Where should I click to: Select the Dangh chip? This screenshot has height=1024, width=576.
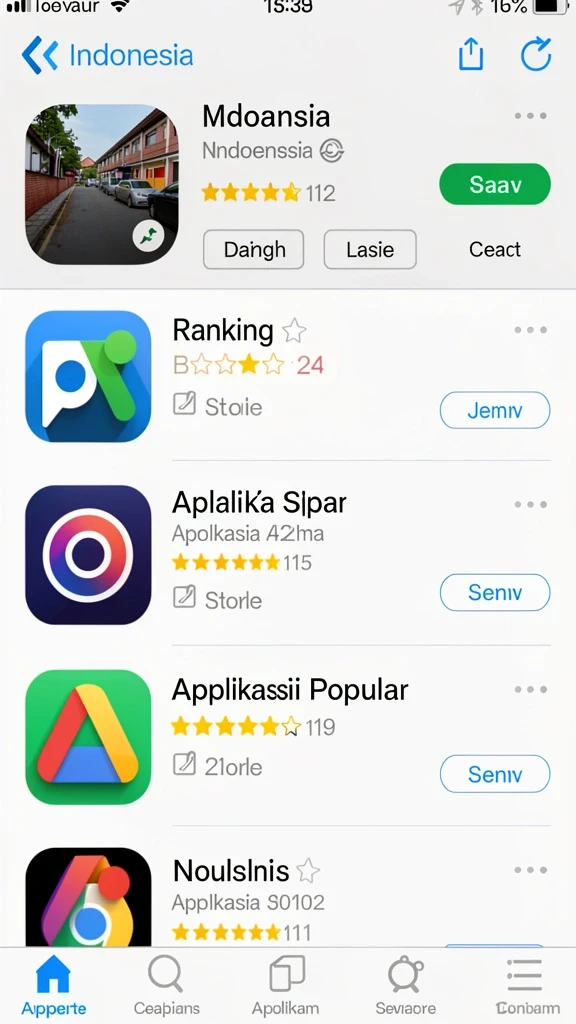[x=254, y=249]
